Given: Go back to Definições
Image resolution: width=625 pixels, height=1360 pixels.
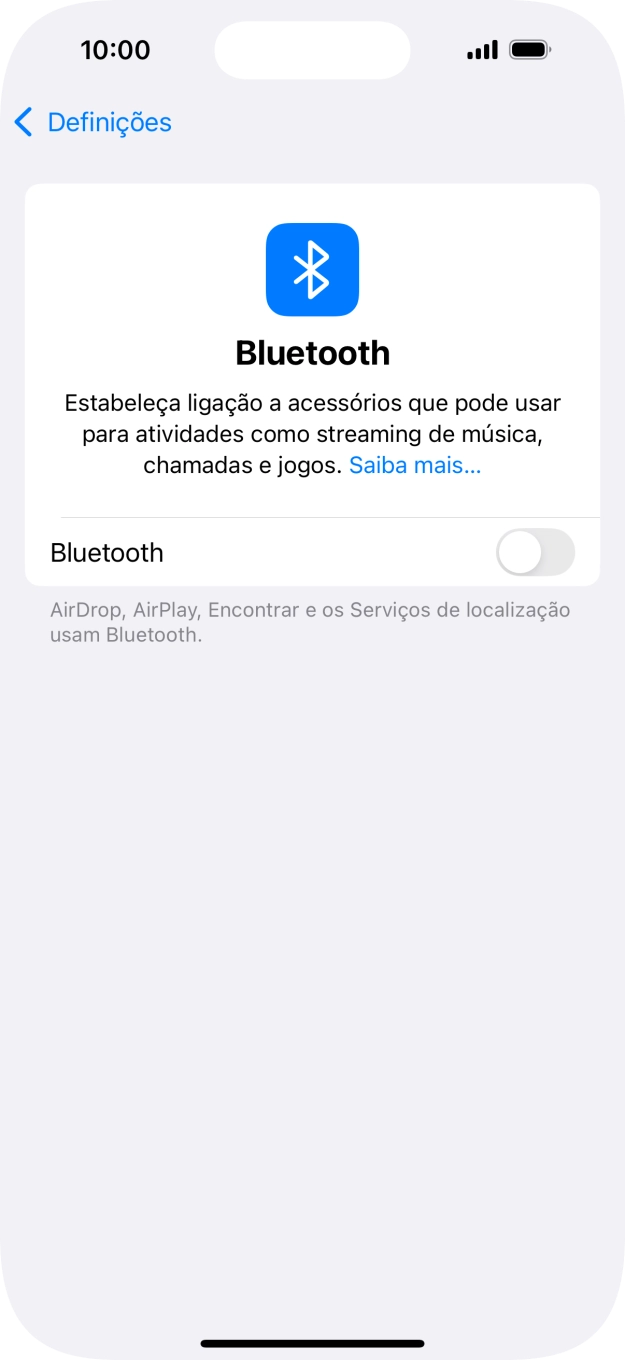Looking at the screenshot, I should click(x=93, y=123).
